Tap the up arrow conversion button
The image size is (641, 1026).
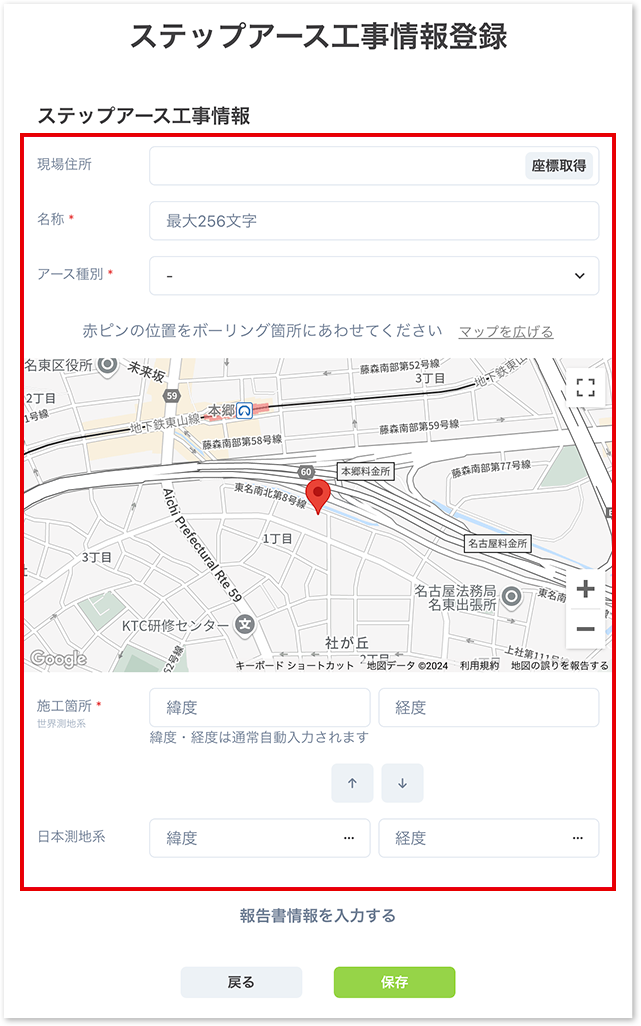pyautogui.click(x=352, y=783)
